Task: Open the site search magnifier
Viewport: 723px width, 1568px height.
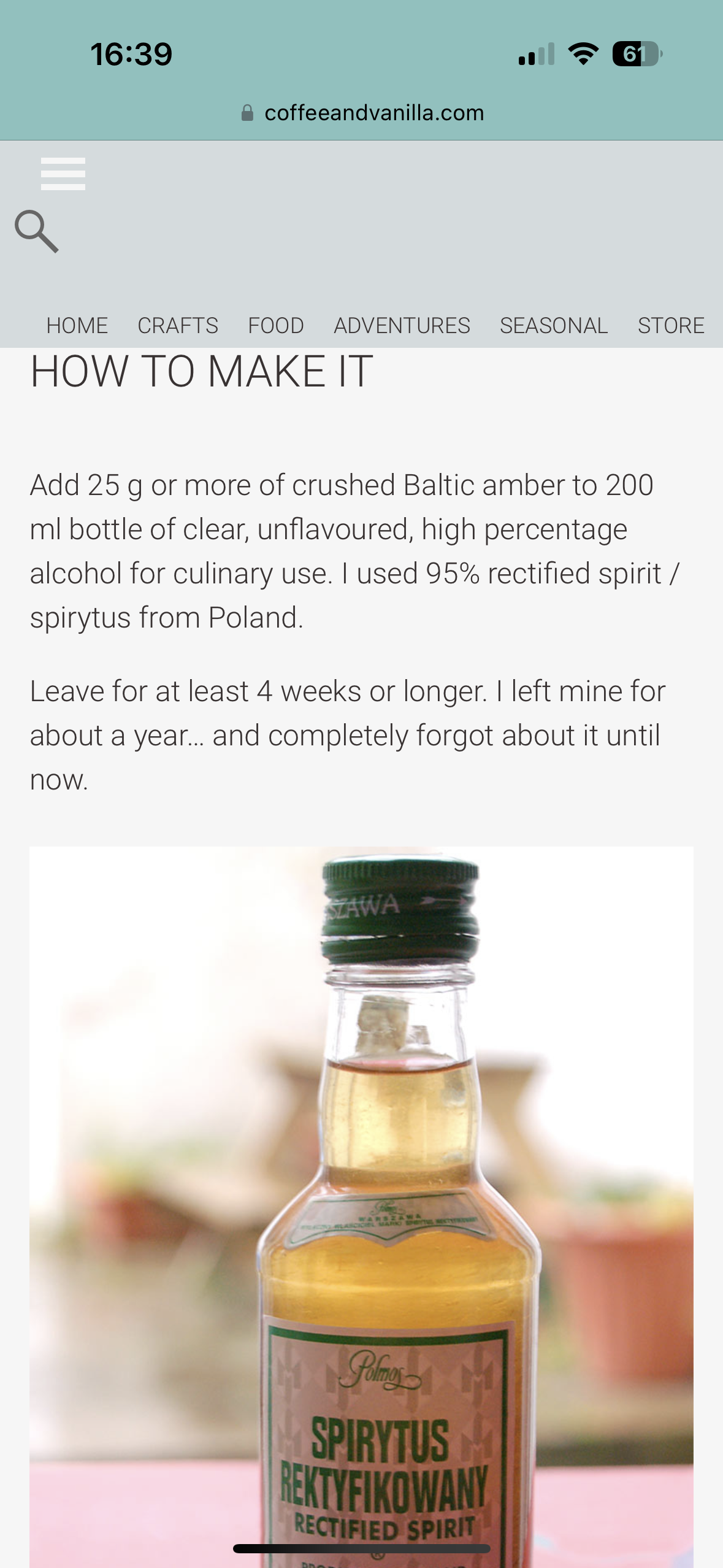Action: [37, 231]
